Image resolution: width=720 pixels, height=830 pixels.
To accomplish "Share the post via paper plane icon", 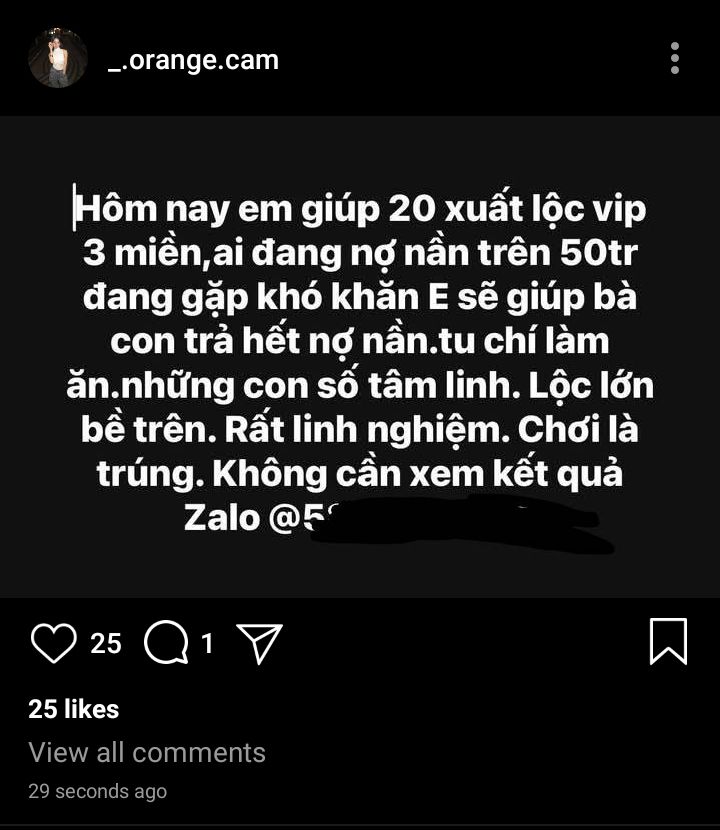I will pyautogui.click(x=260, y=643).
